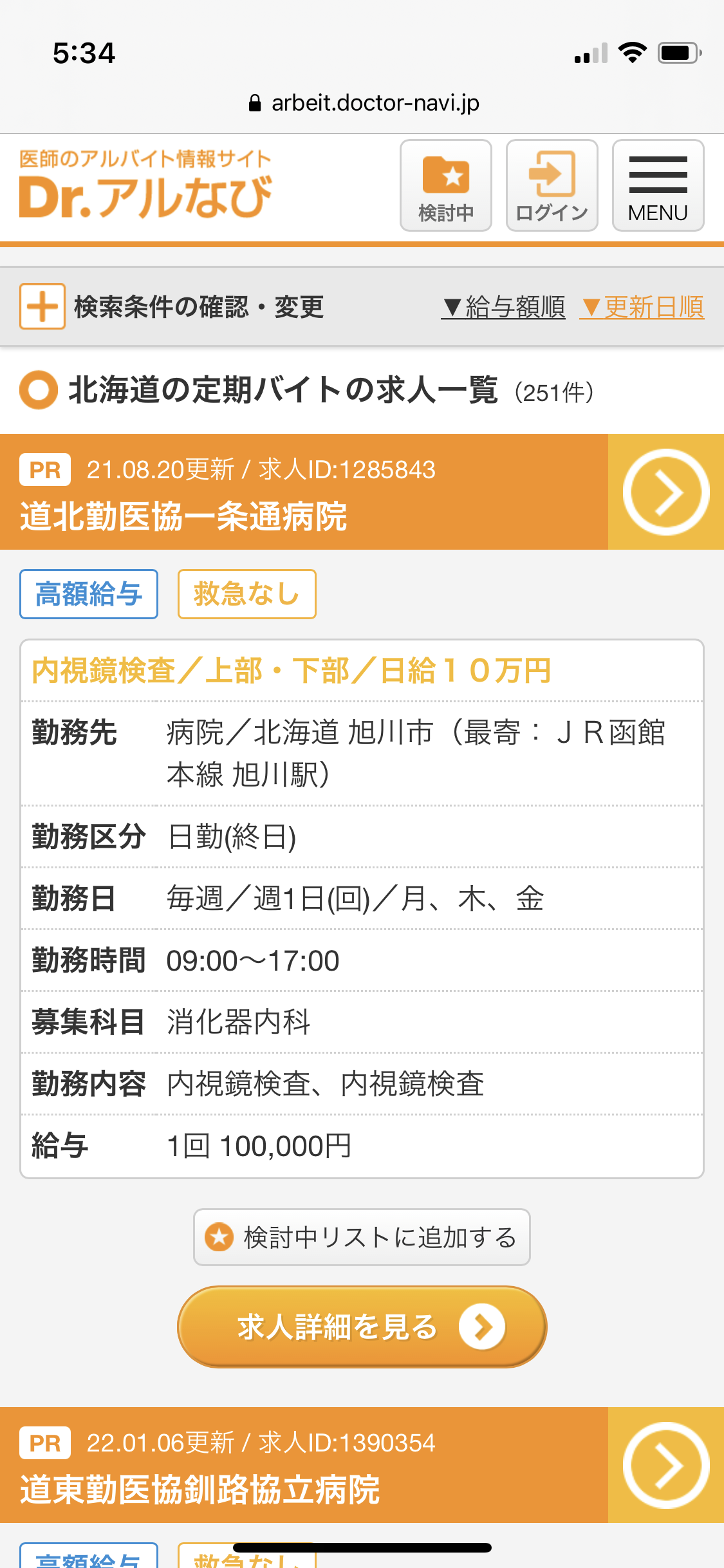Tap 求人詳細を見る to view job details
Viewport: 724px width, 1568px height.
pos(362,1327)
